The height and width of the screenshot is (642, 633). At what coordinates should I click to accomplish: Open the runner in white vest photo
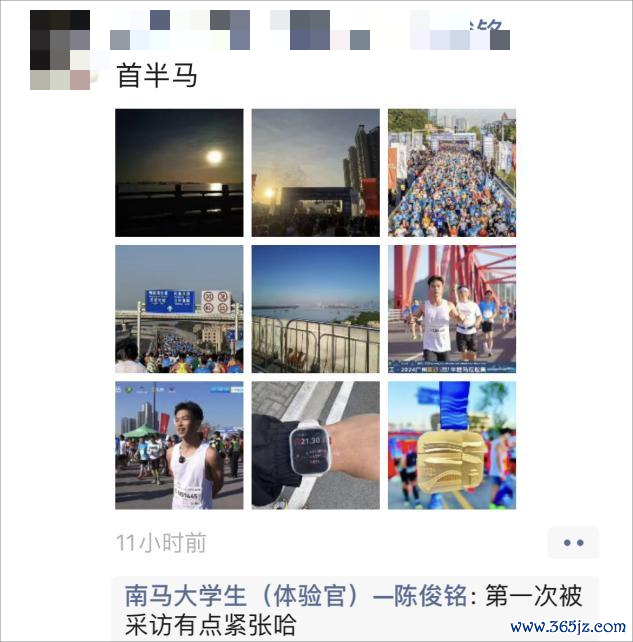point(179,445)
